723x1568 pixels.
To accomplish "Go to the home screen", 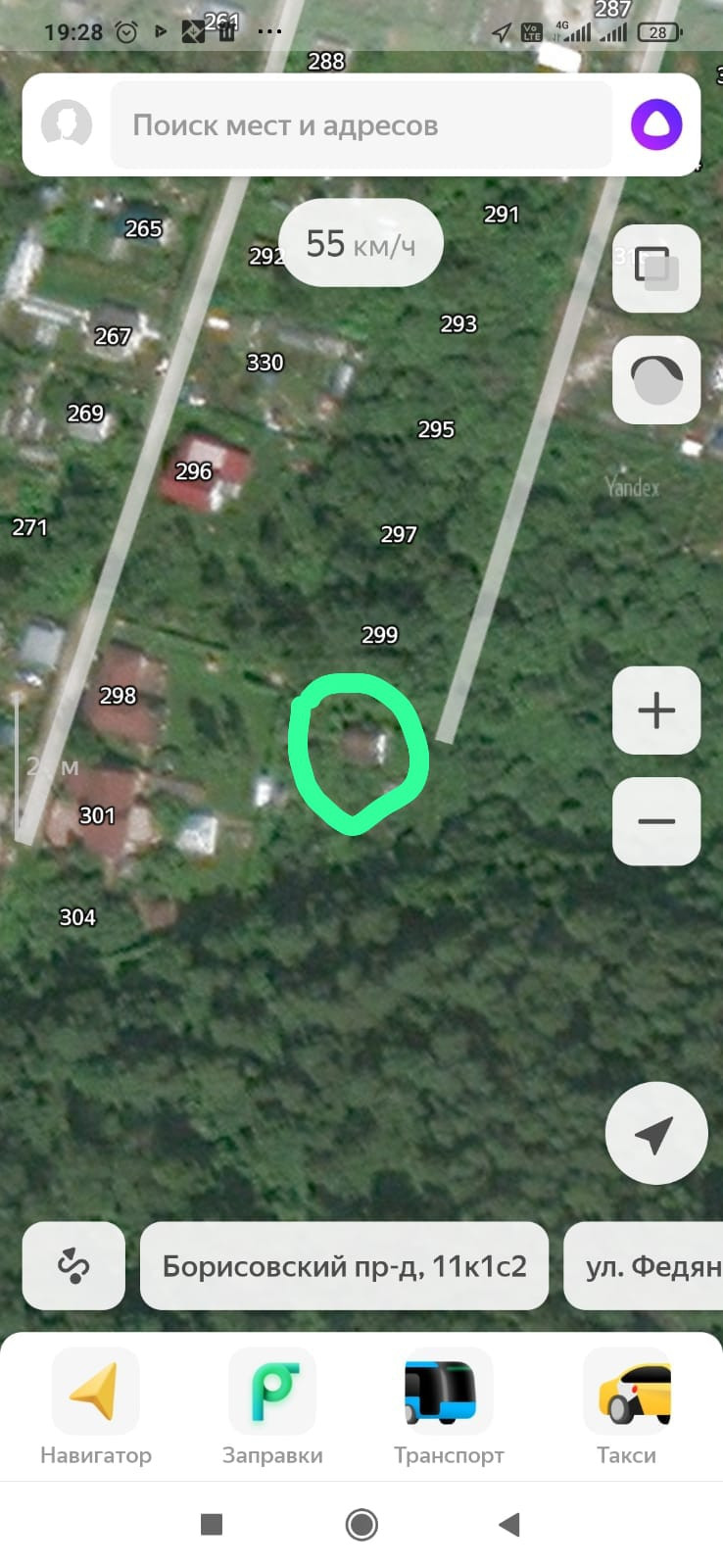I will click(x=361, y=1525).
